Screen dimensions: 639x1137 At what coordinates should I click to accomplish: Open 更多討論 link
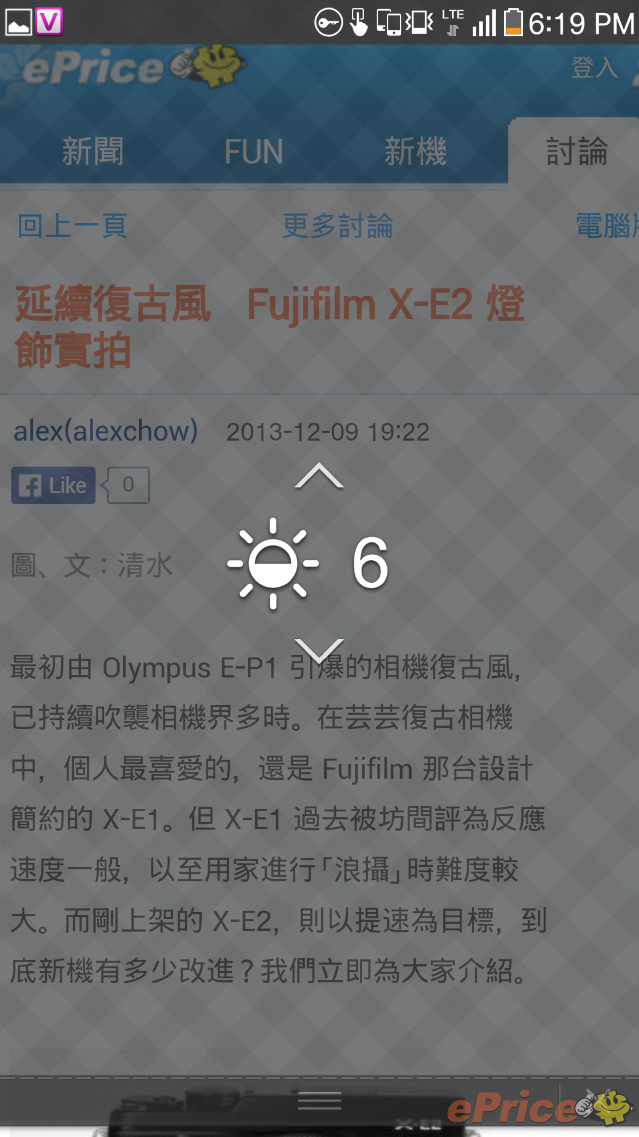337,226
